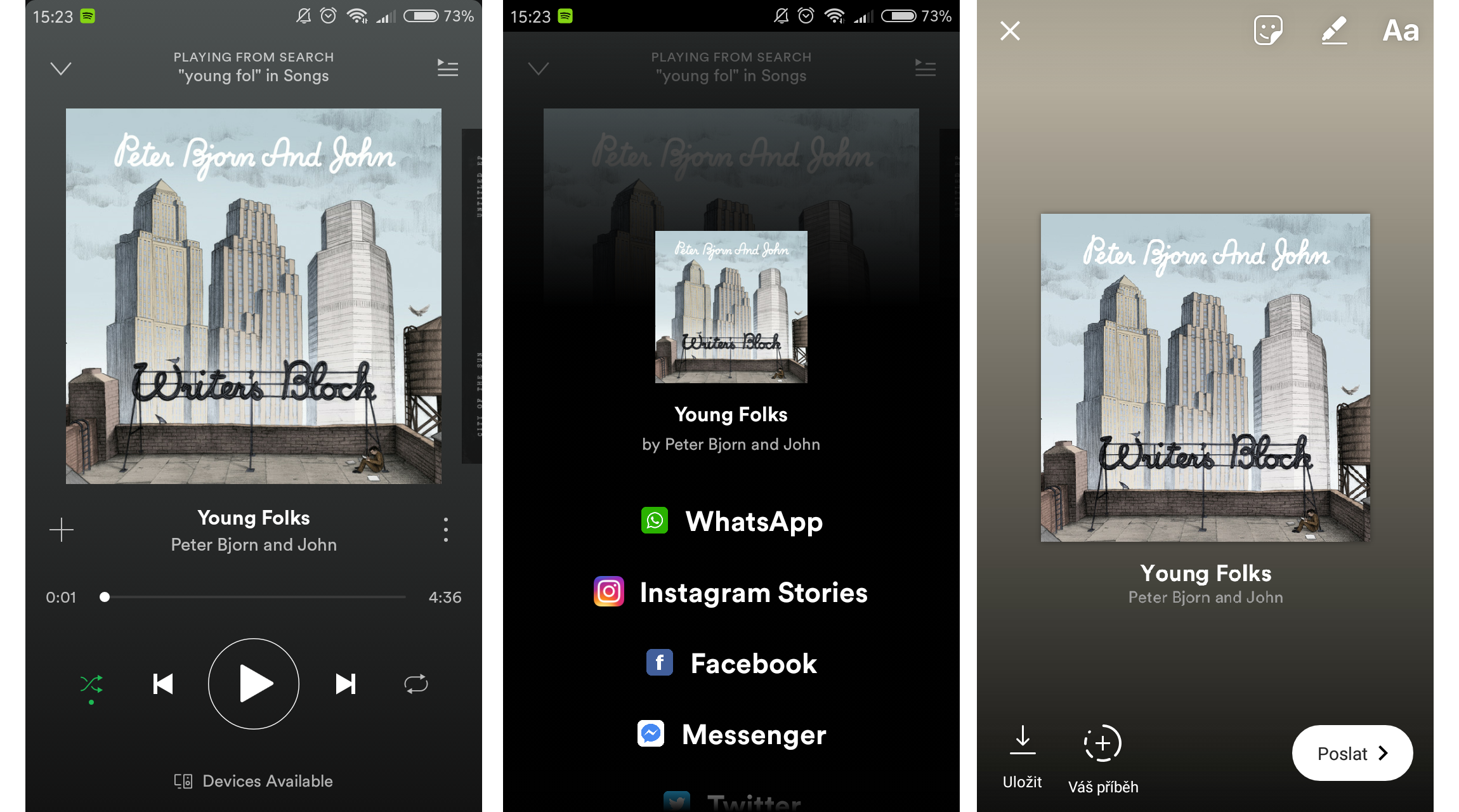
Task: Share the song through Messenger
Action: [731, 735]
